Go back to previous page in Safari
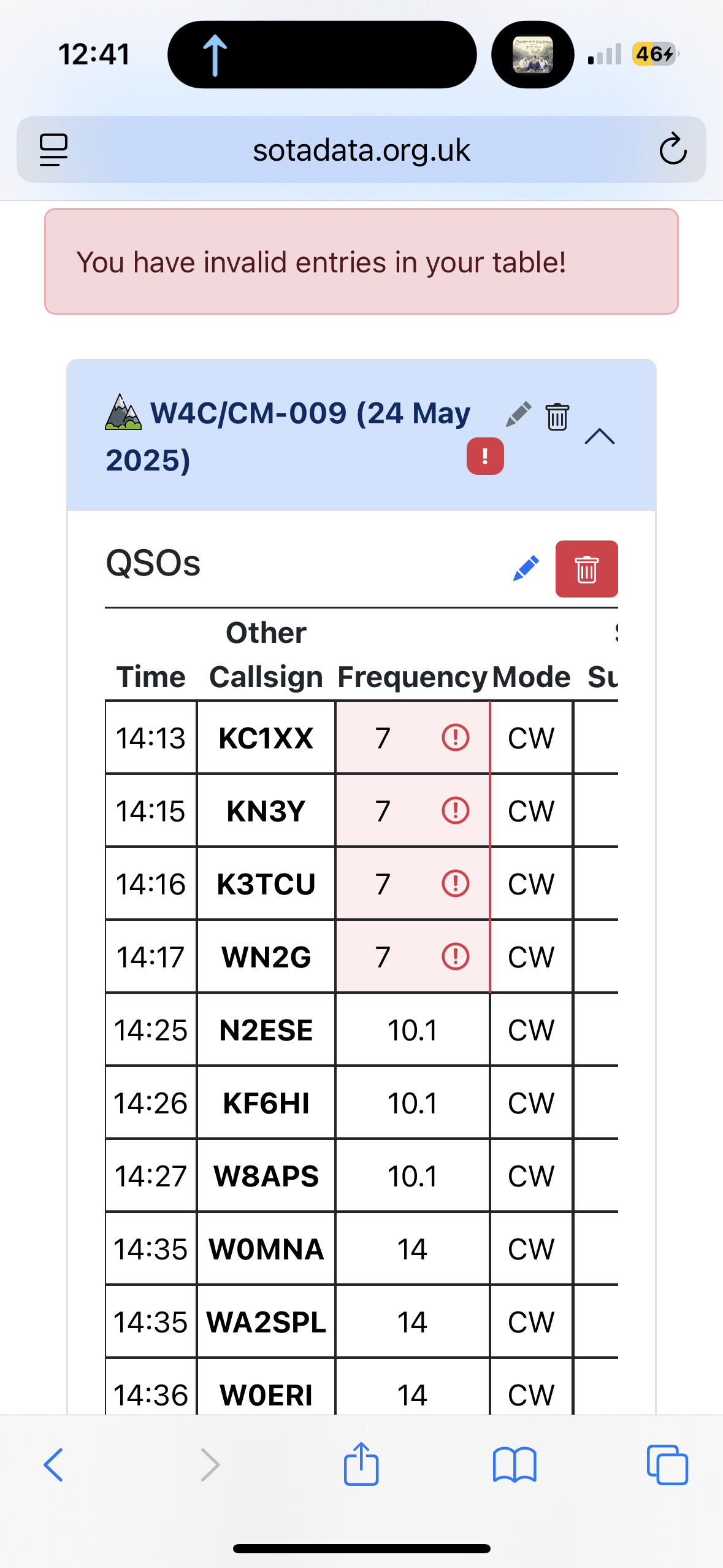This screenshot has height=1568, width=723. pos(53,1465)
